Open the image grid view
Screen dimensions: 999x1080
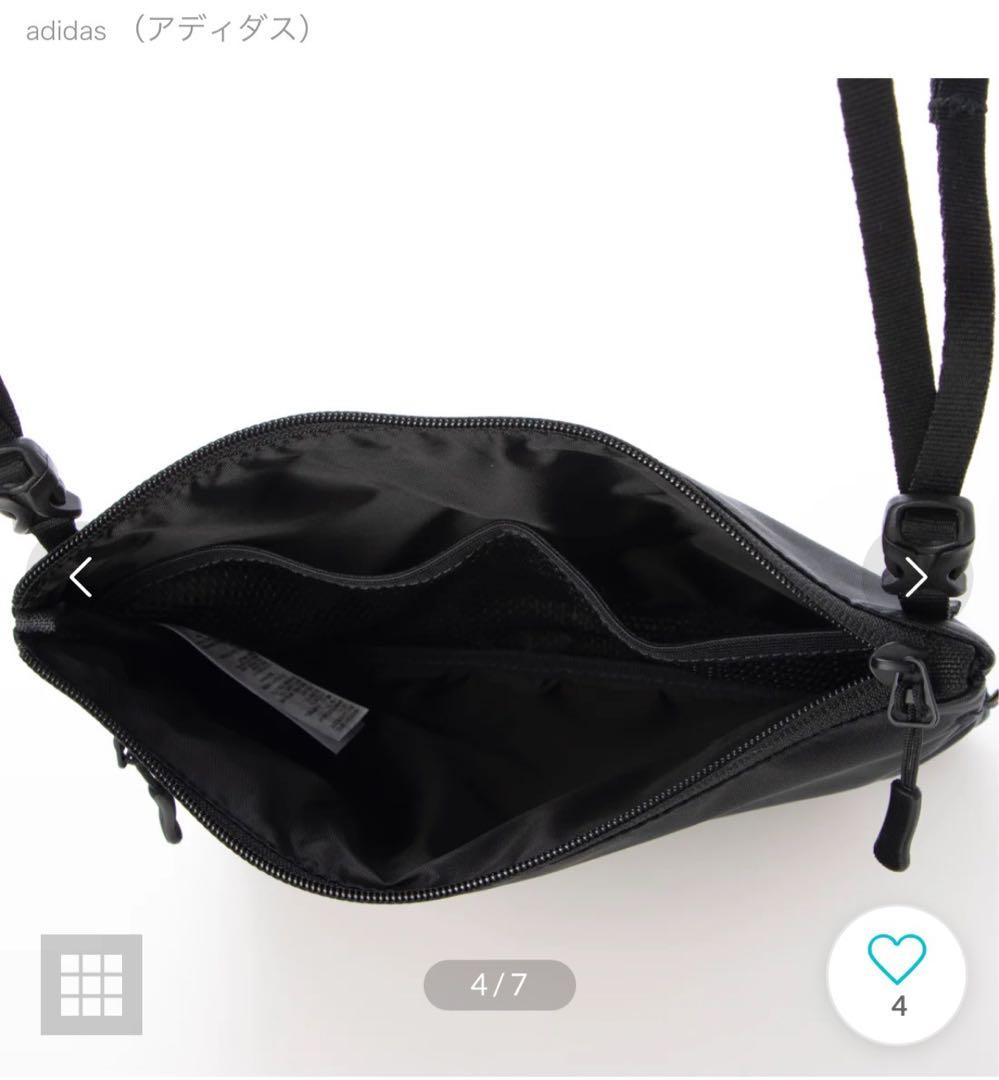coord(91,984)
